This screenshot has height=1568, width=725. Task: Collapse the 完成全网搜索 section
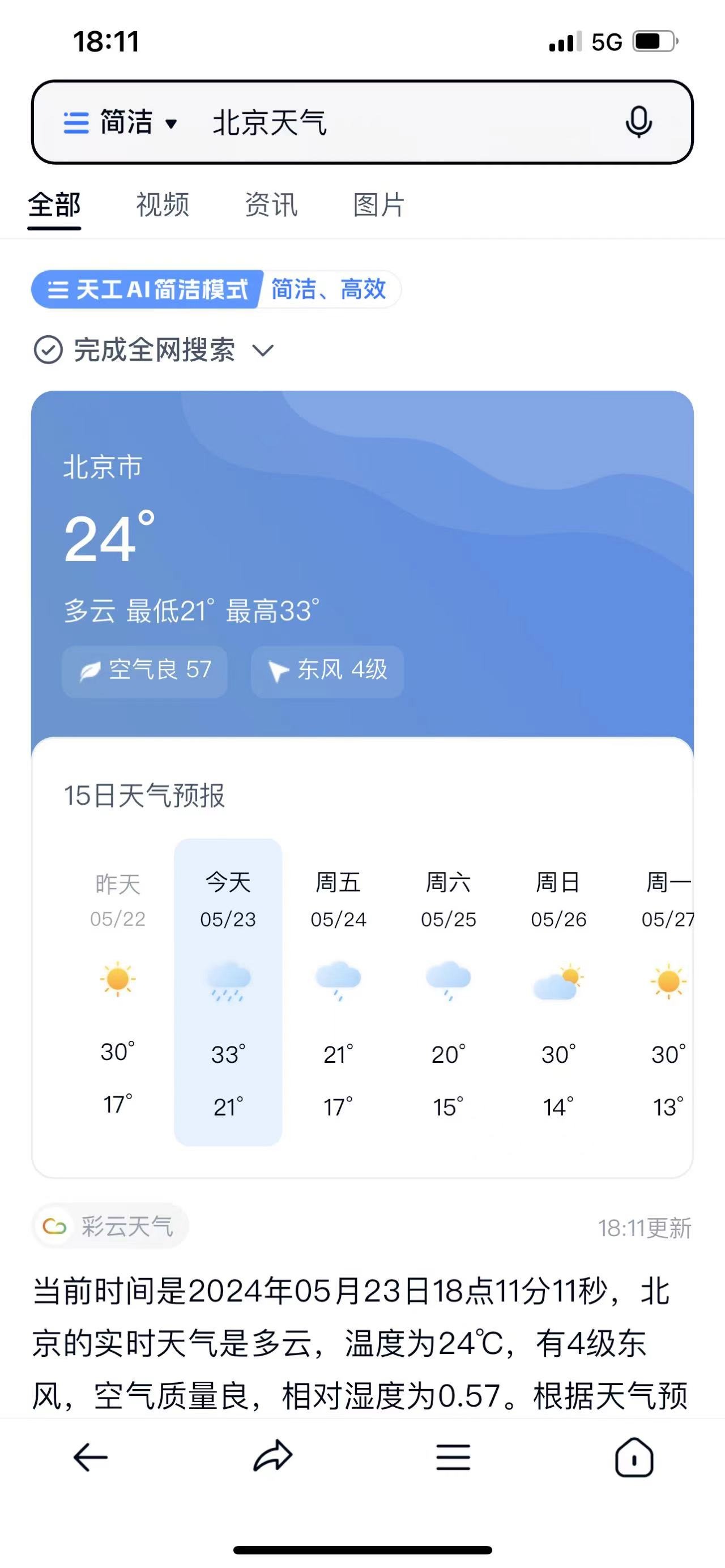(264, 351)
